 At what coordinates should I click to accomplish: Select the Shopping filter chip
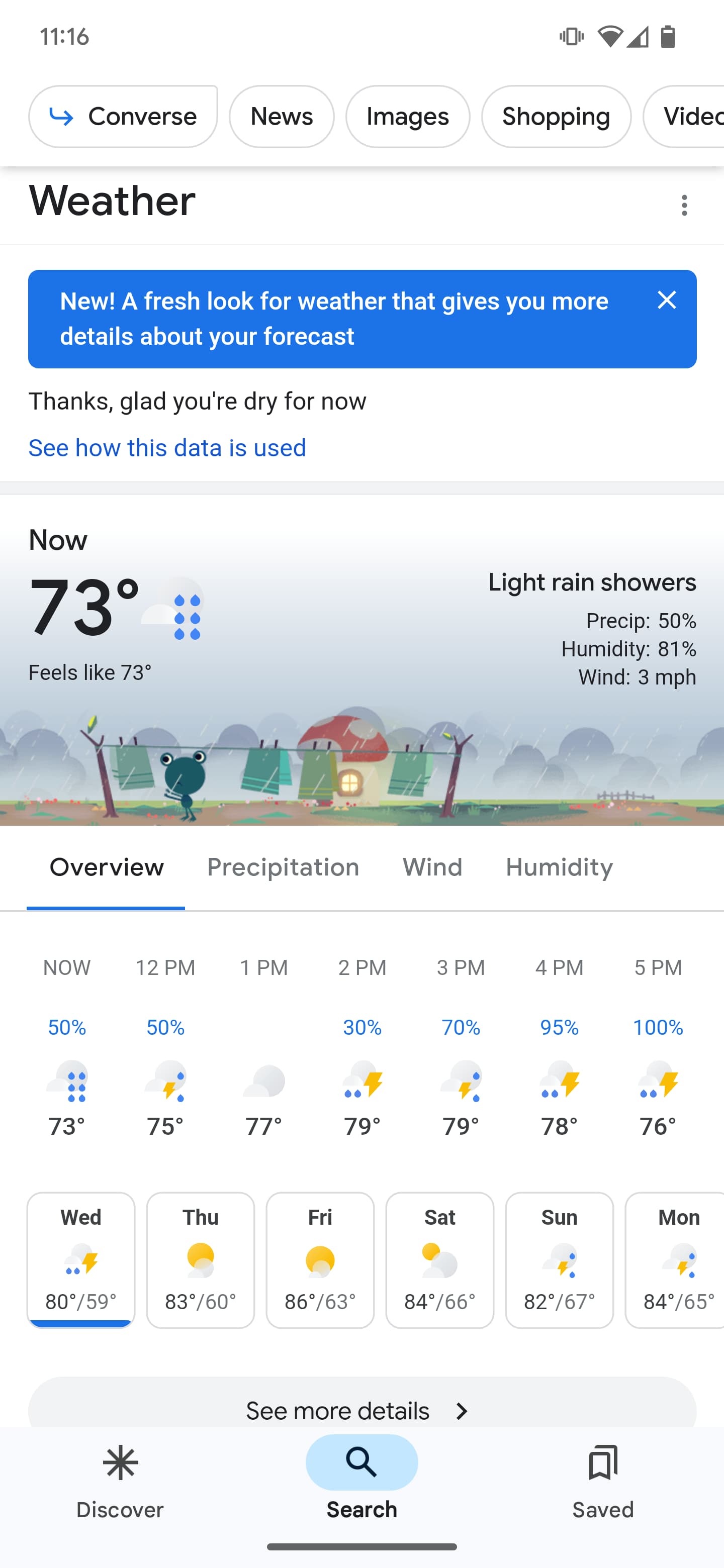pos(556,116)
